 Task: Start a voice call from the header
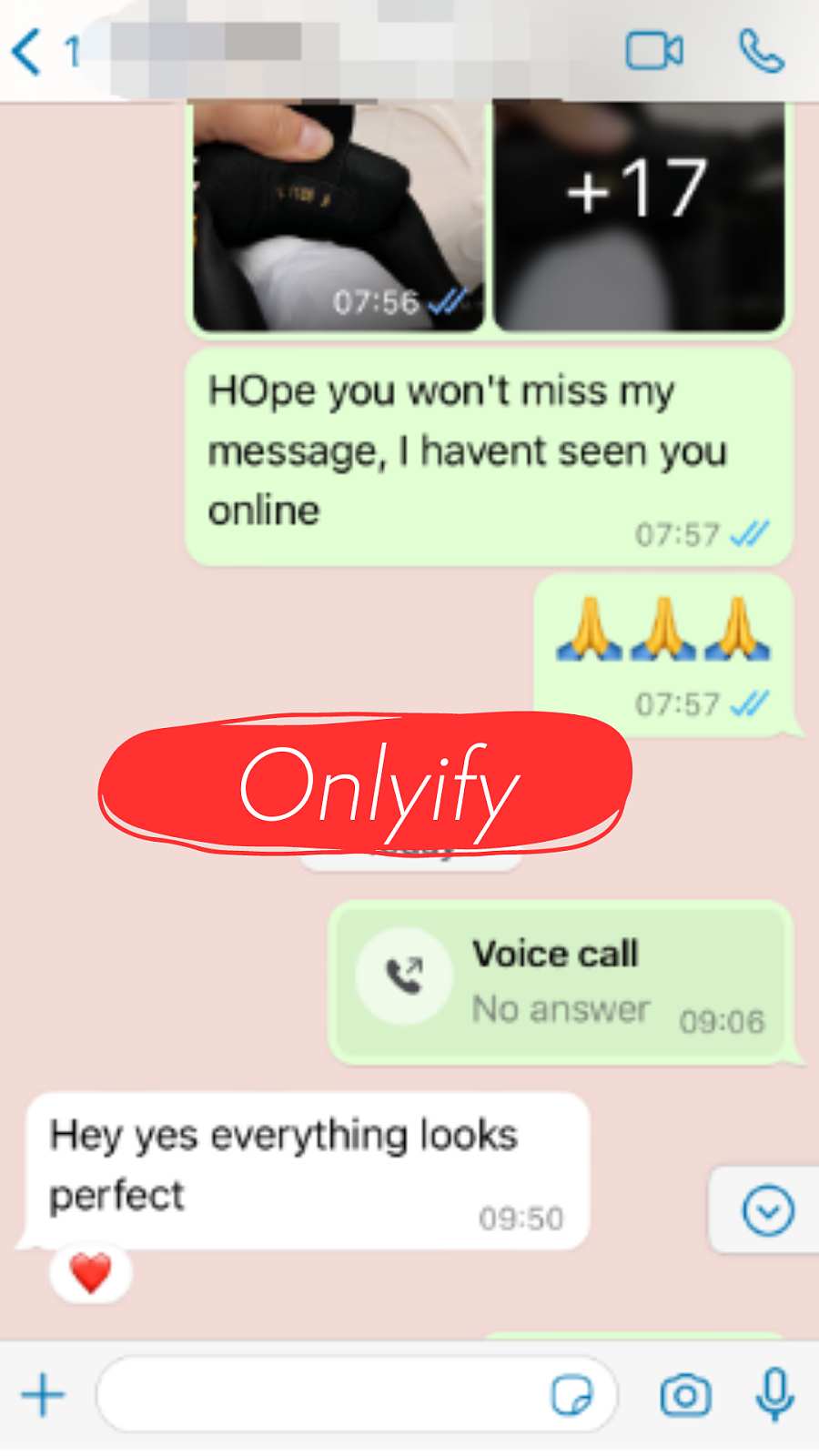pos(761,51)
